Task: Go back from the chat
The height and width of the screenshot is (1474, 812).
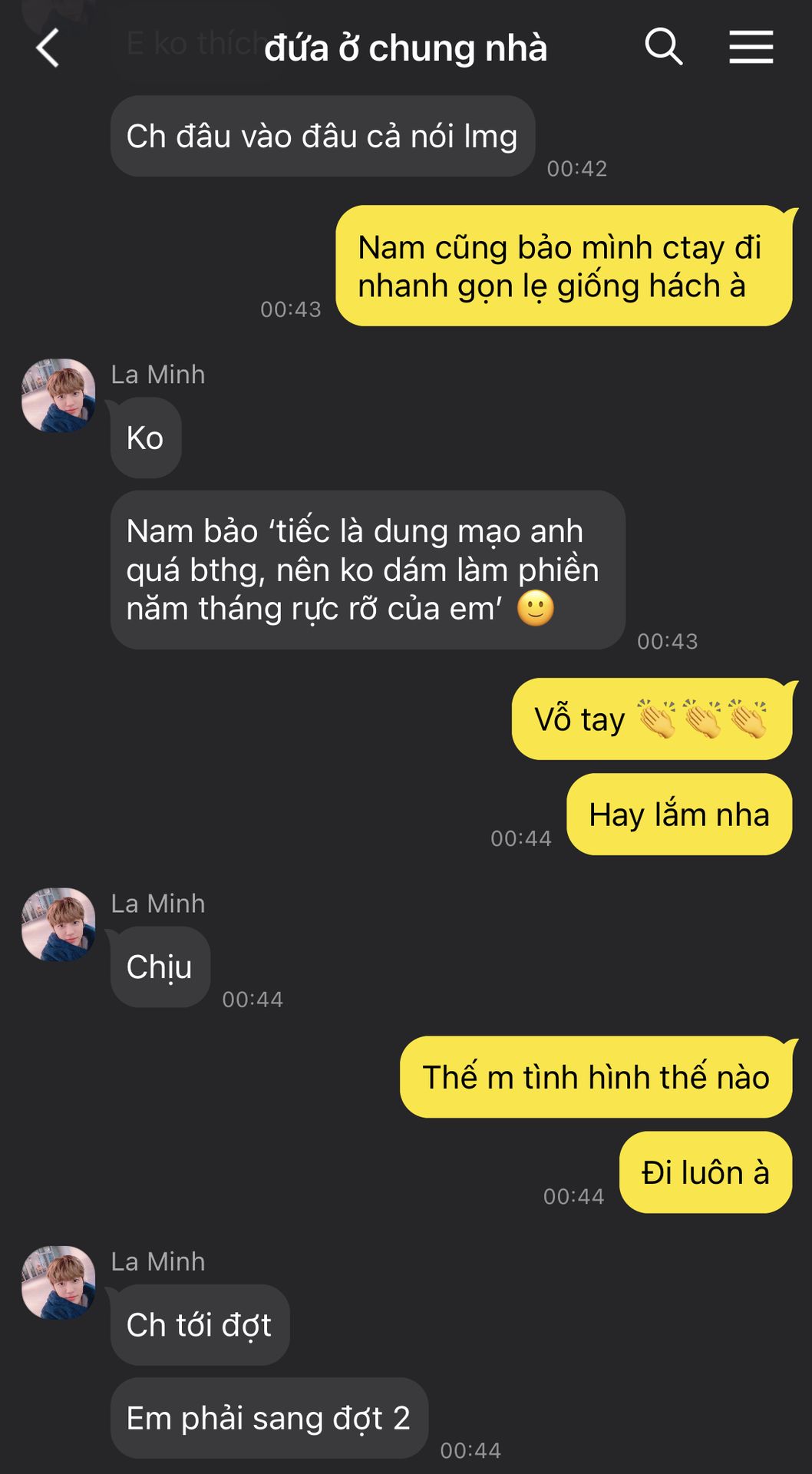Action: coord(48,48)
